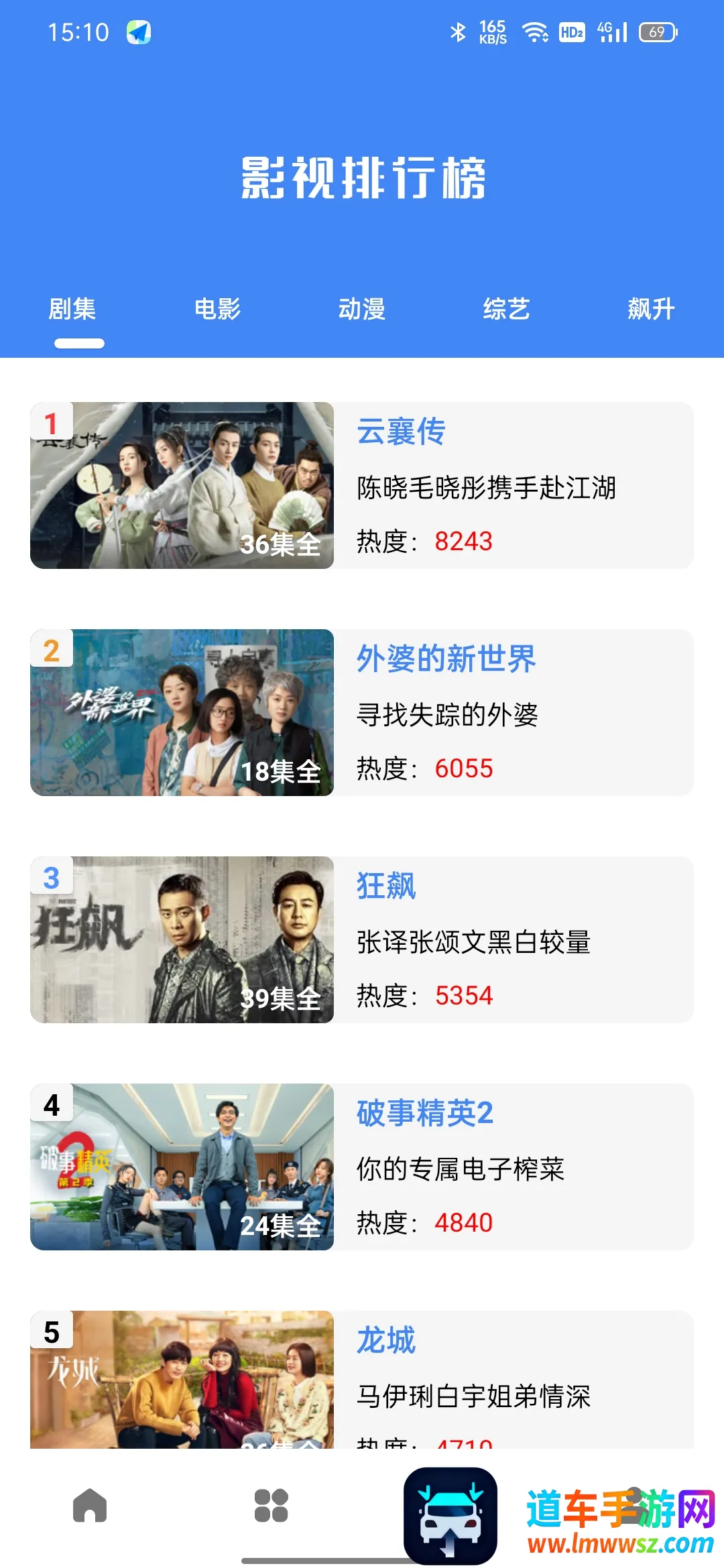The image size is (724, 1568).
Task: Select the 剧集 tab
Action: click(72, 309)
